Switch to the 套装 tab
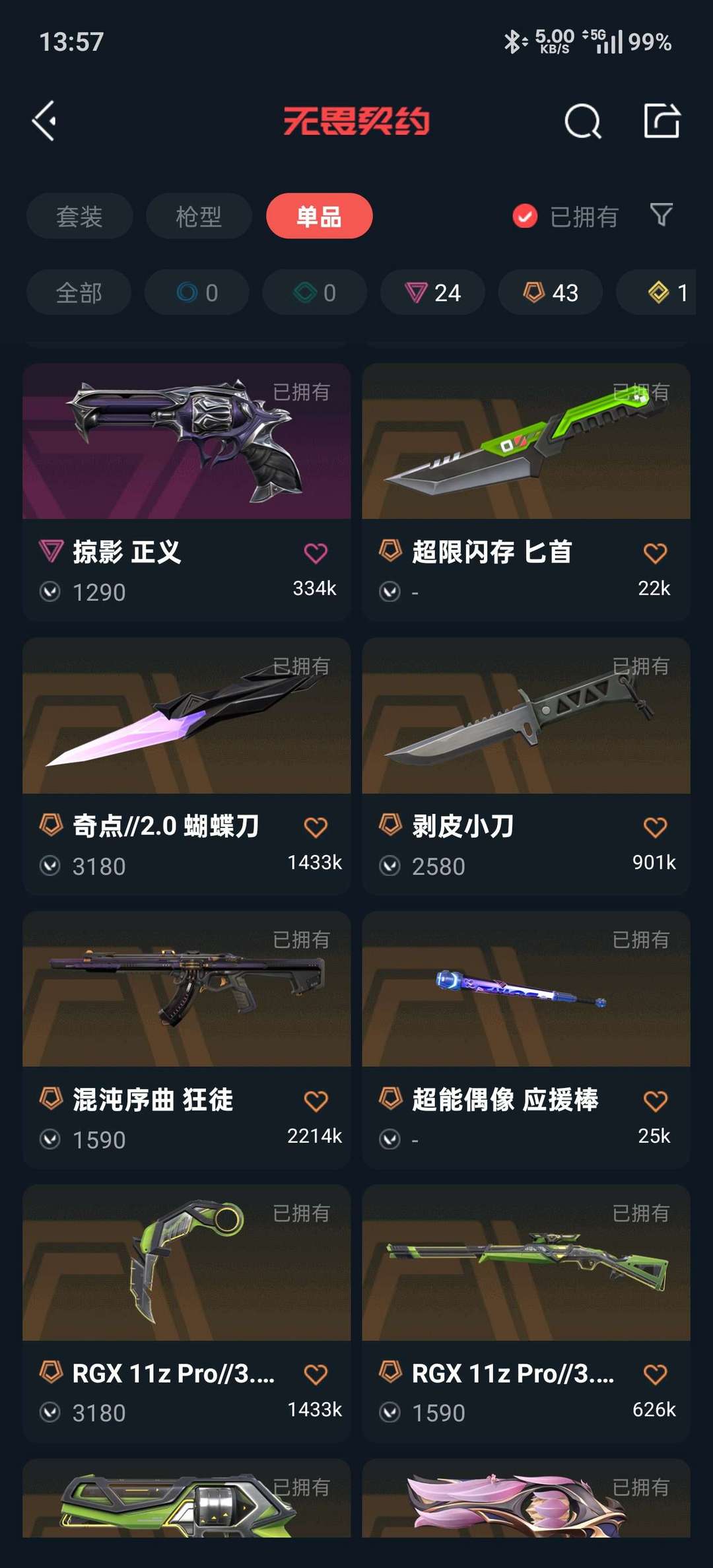The height and width of the screenshot is (1568, 713). [x=79, y=216]
